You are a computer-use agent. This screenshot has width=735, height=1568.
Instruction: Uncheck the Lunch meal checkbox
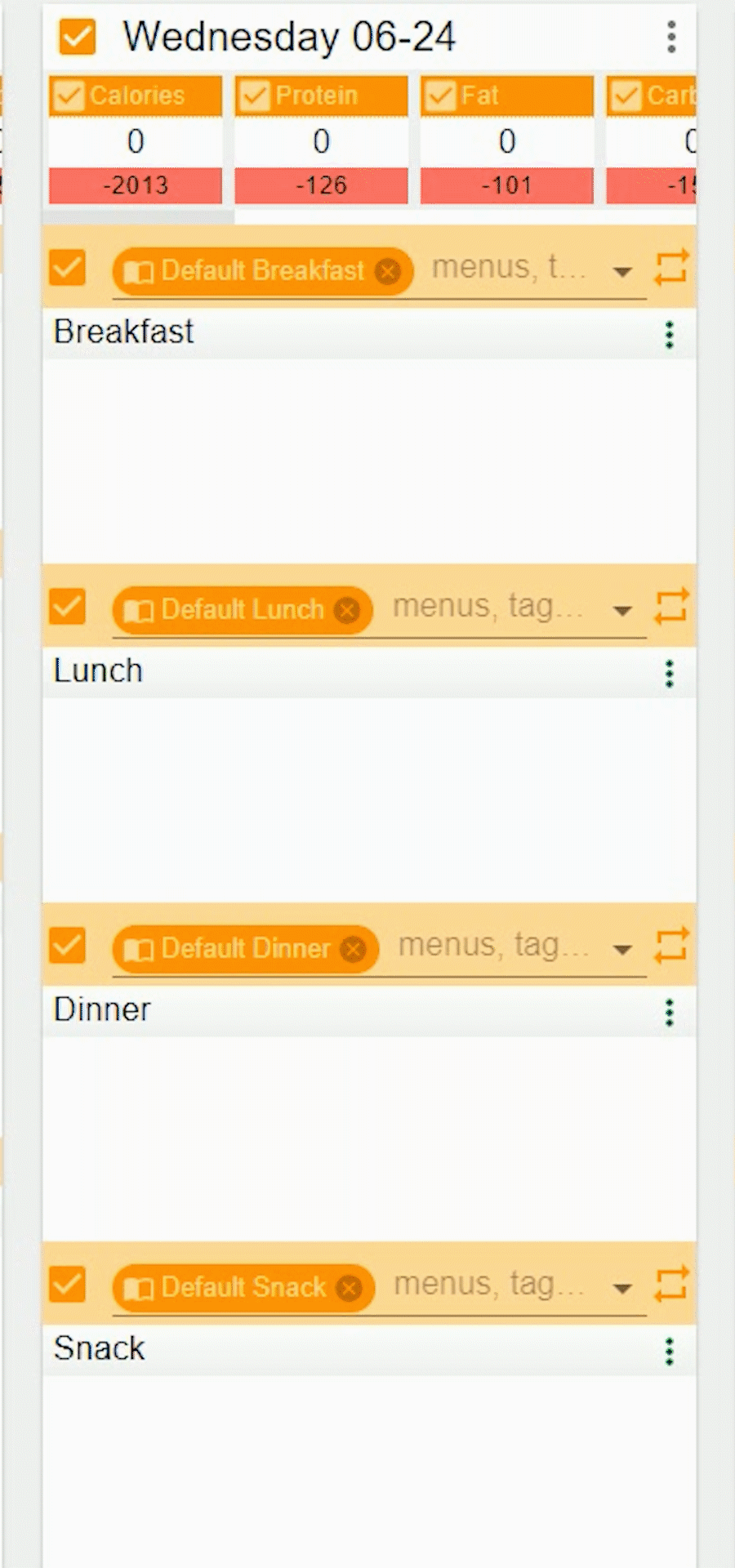[68, 608]
